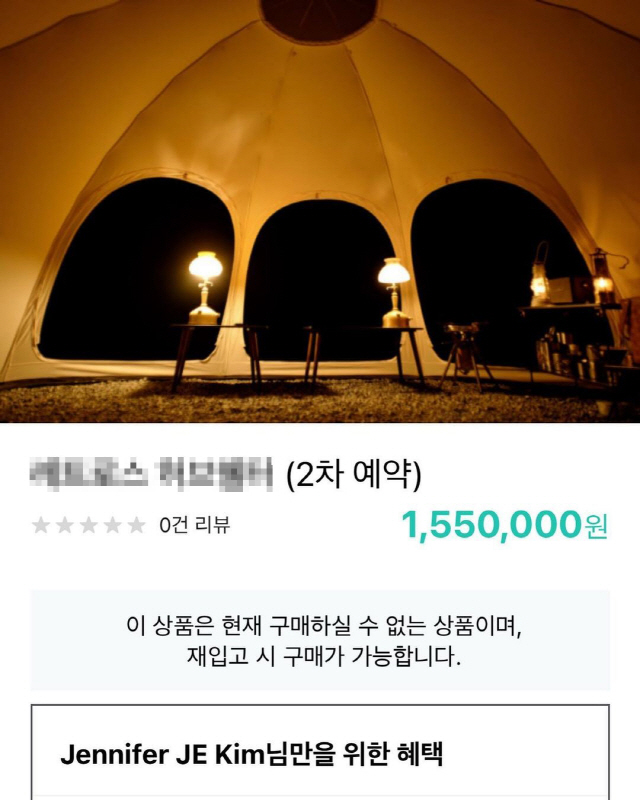Open the tent product photo
Screen dimensions: 640x800
[x=320, y=210]
